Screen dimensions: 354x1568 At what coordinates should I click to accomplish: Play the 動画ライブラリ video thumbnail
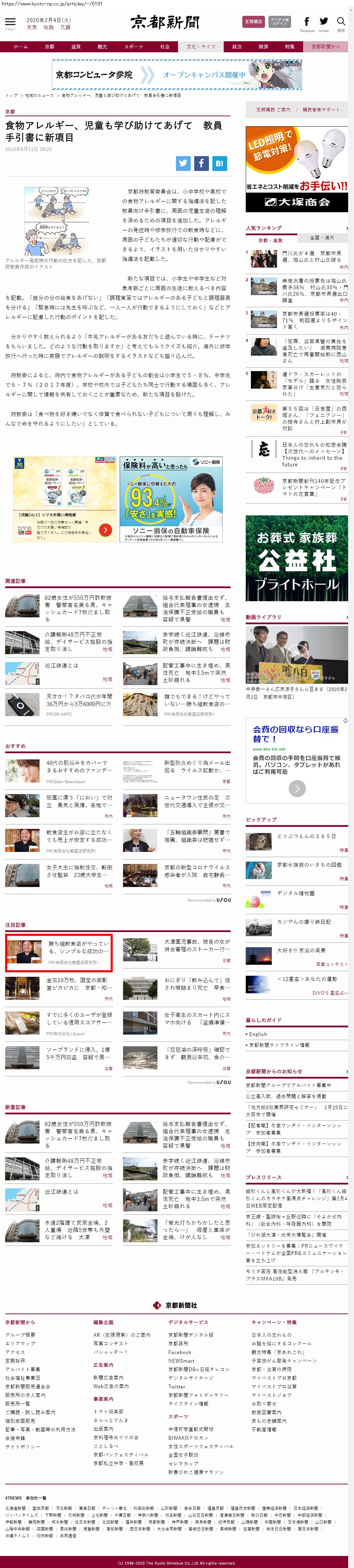(x=296, y=655)
